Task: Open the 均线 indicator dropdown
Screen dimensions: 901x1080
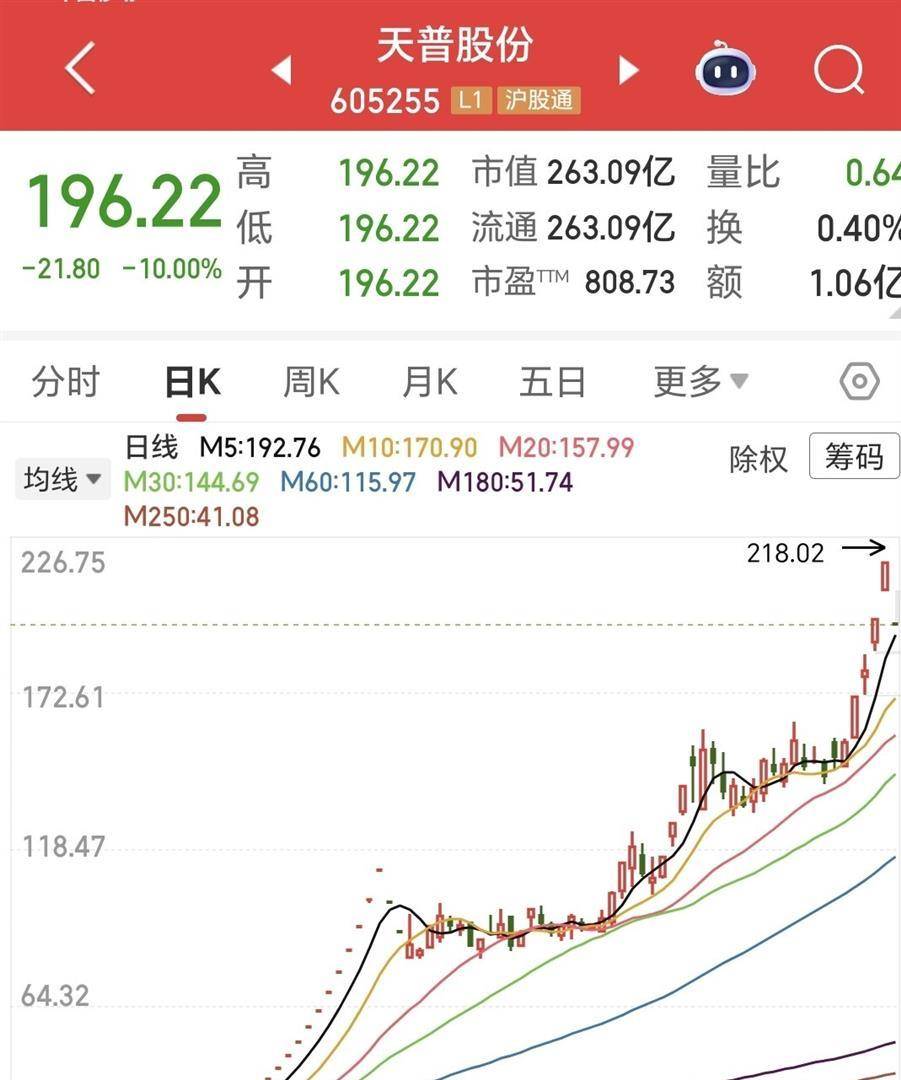Action: [x=62, y=479]
